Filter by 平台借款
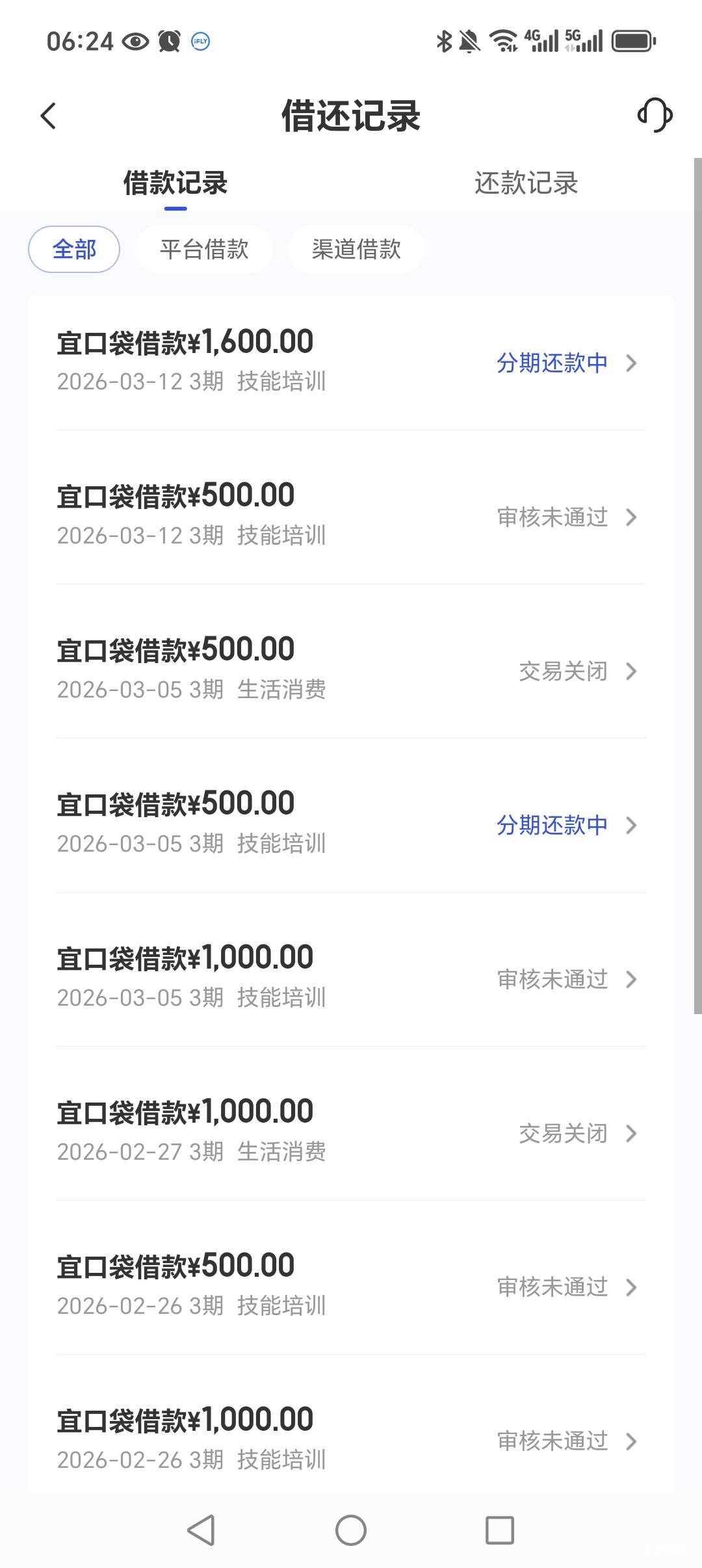 coord(204,249)
